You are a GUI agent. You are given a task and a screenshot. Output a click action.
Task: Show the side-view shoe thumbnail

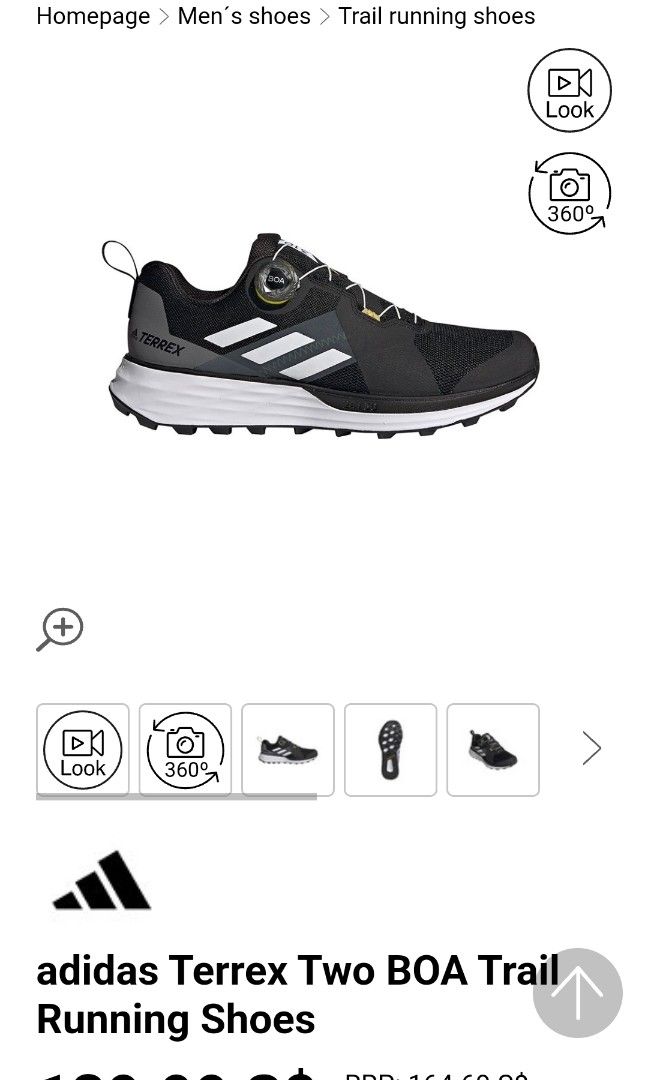288,750
